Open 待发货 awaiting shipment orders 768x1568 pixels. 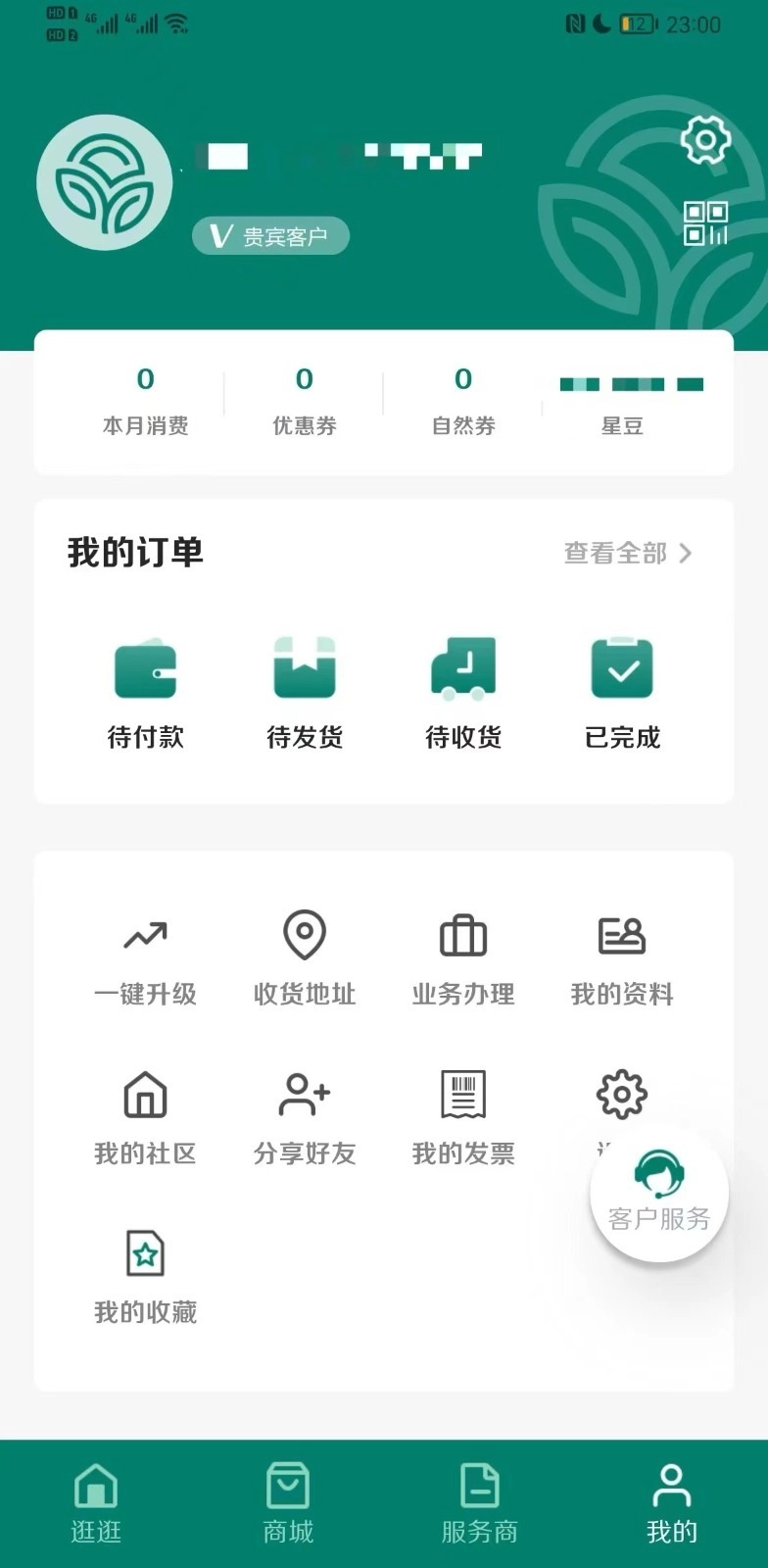click(304, 691)
